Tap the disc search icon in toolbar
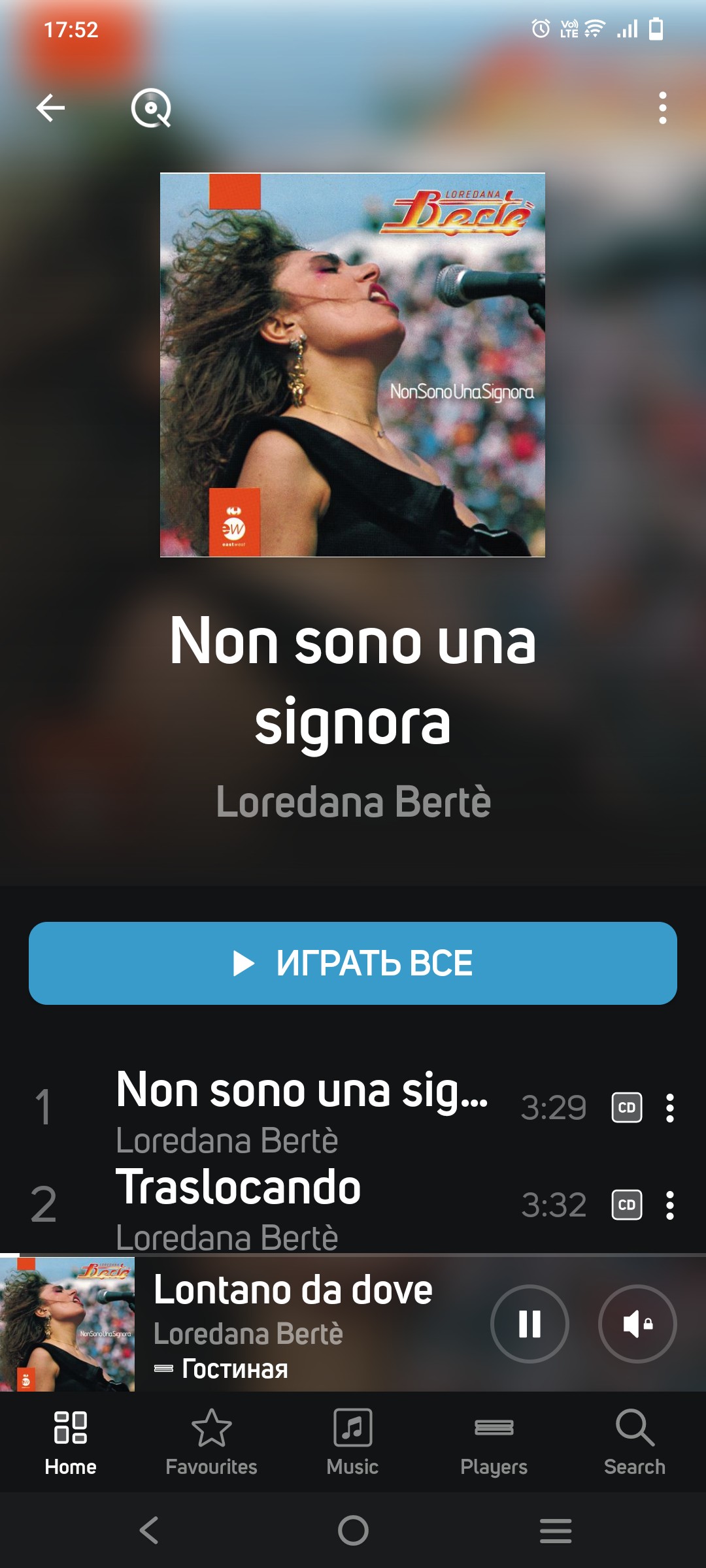This screenshot has height=1568, width=706. (151, 108)
